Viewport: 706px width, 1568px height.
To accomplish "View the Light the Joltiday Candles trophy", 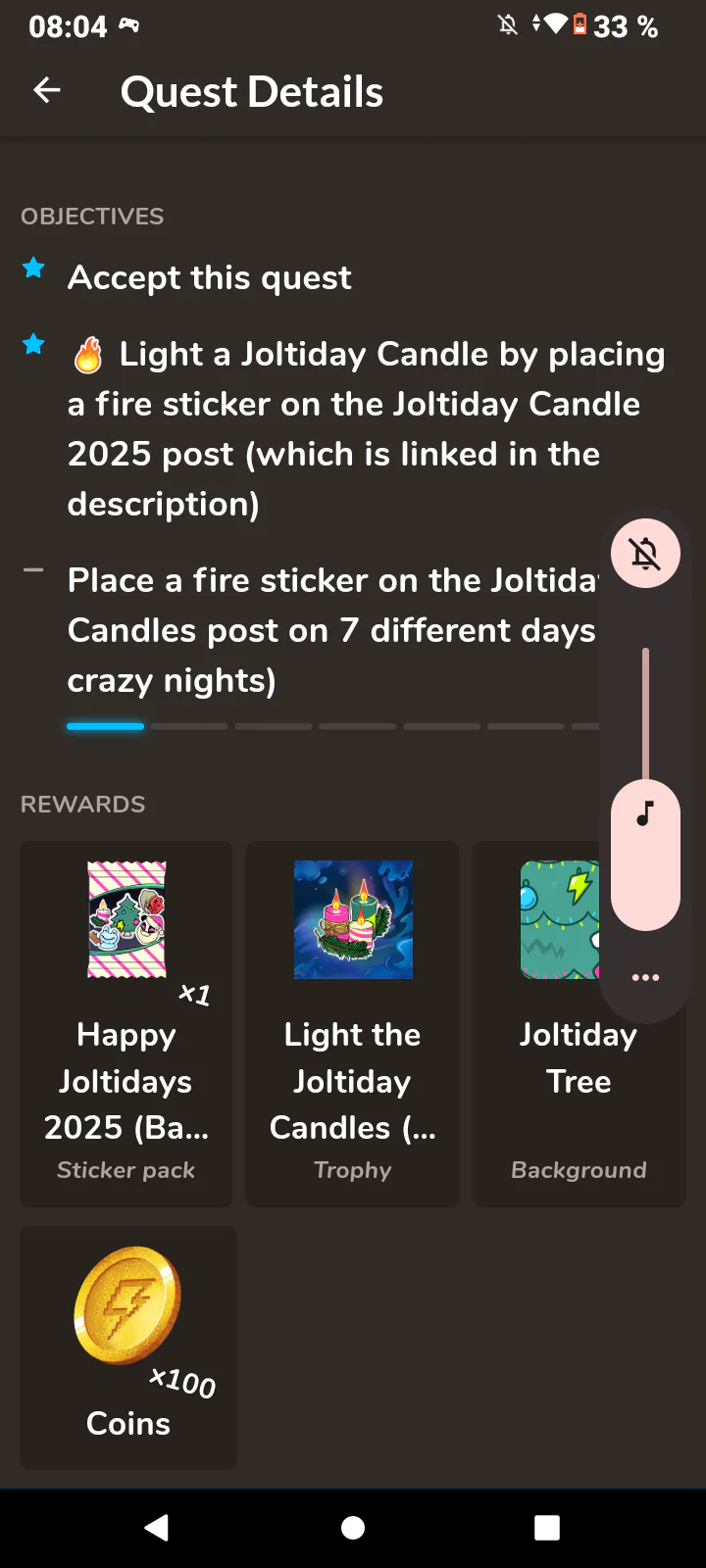I will (x=352, y=1023).
